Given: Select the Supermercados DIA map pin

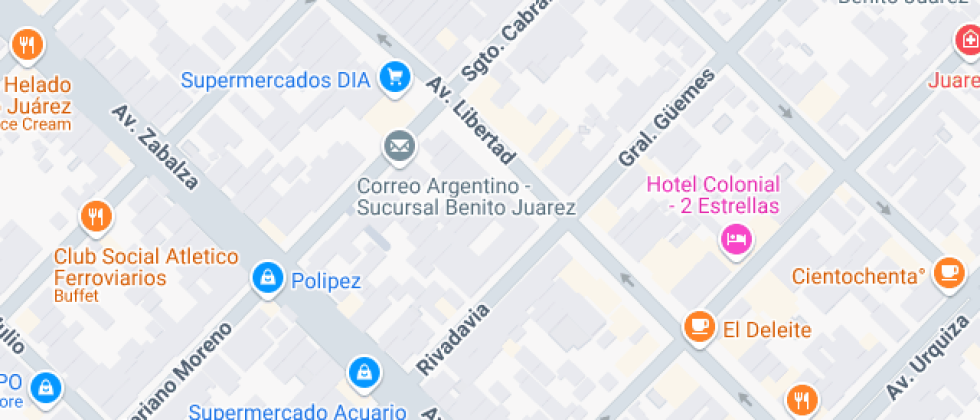Looking at the screenshot, I should point(396,77).
